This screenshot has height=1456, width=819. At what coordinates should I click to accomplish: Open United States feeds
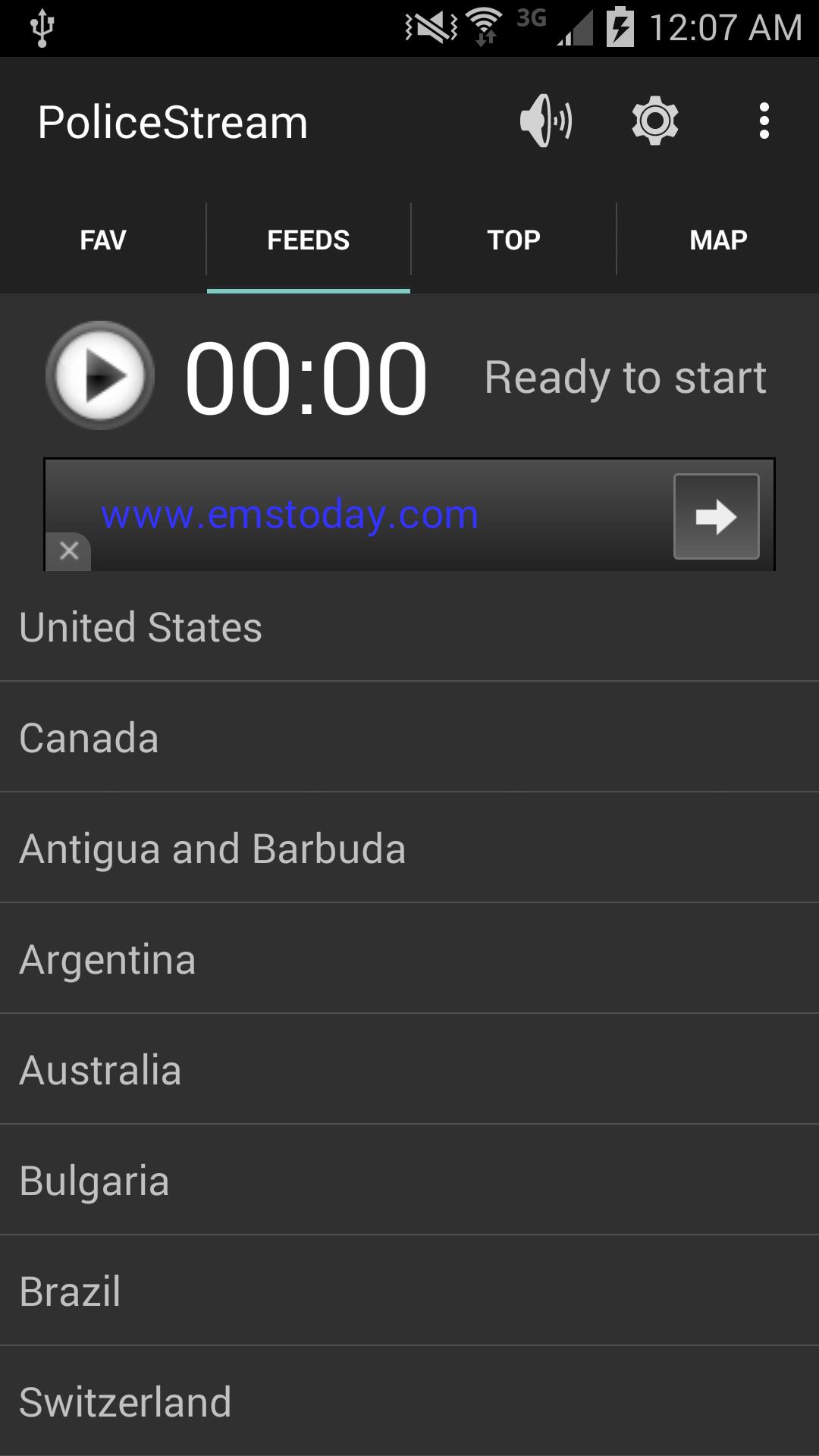[x=409, y=627]
